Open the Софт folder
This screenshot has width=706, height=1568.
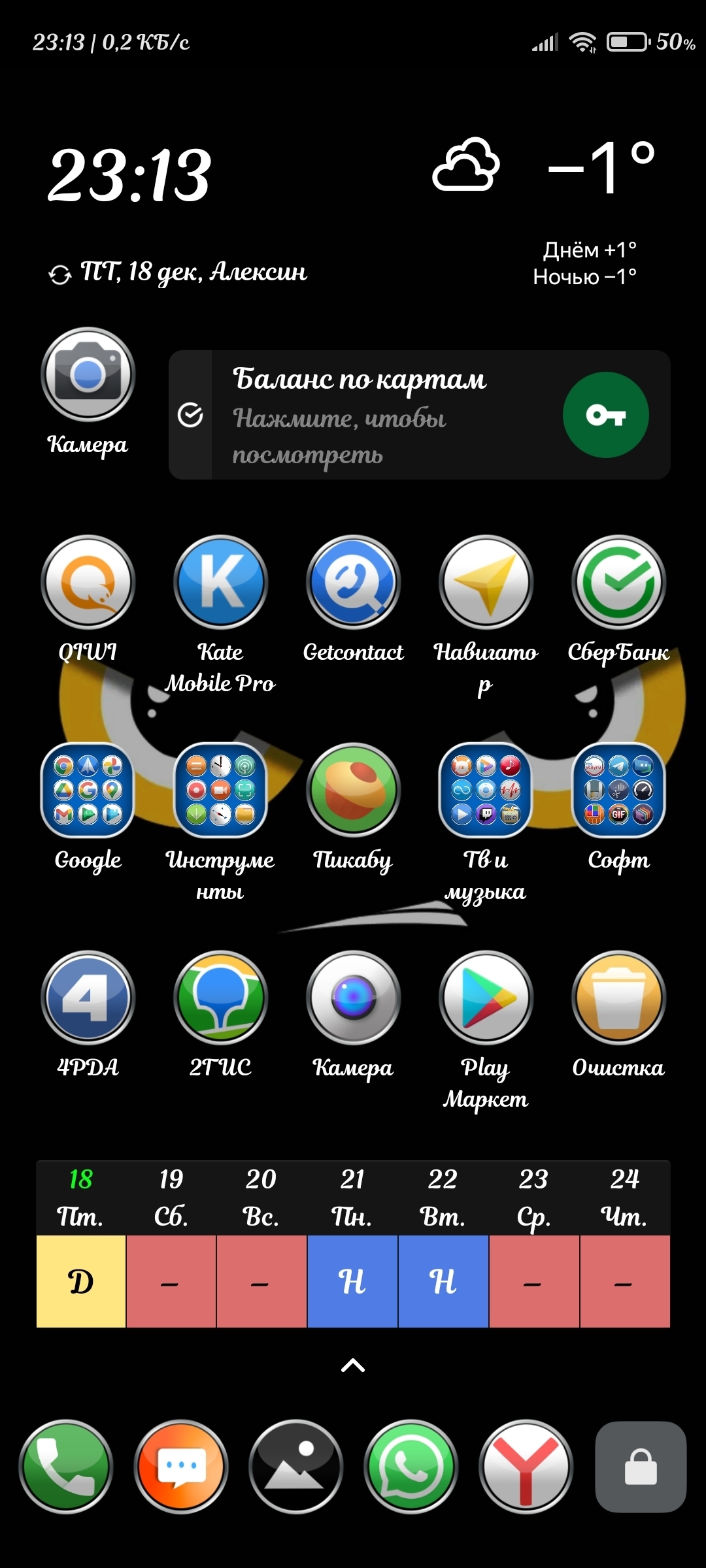click(x=618, y=790)
